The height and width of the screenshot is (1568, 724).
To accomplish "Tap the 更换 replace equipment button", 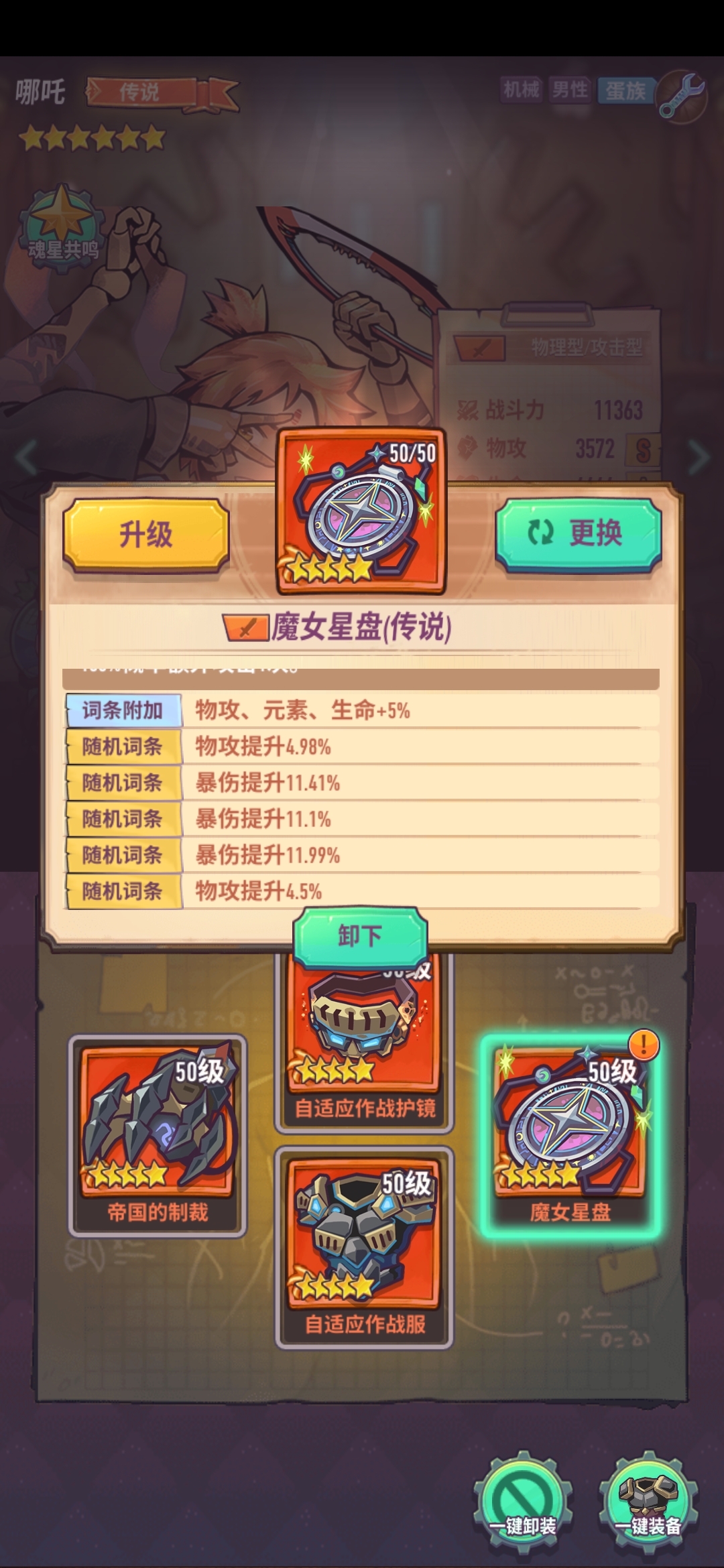I will (578, 533).
